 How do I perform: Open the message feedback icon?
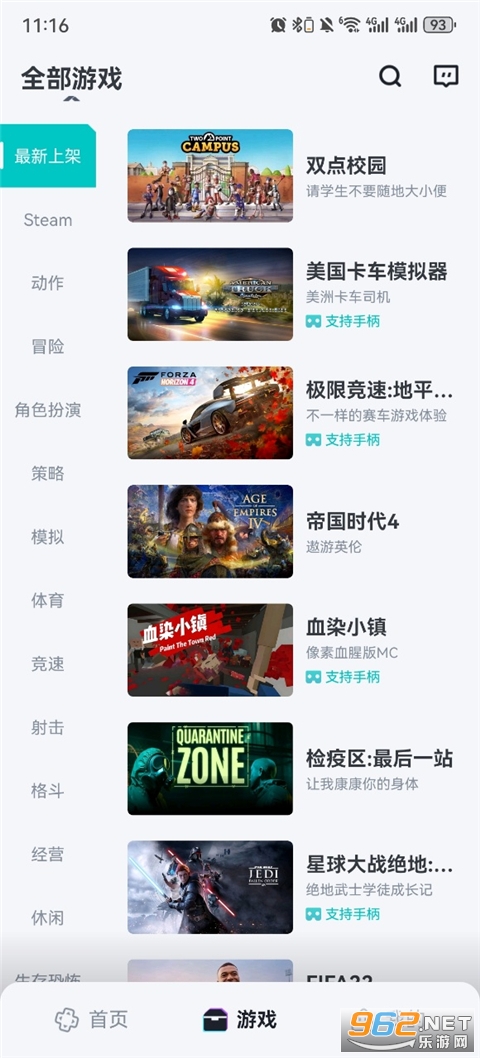pos(446,76)
